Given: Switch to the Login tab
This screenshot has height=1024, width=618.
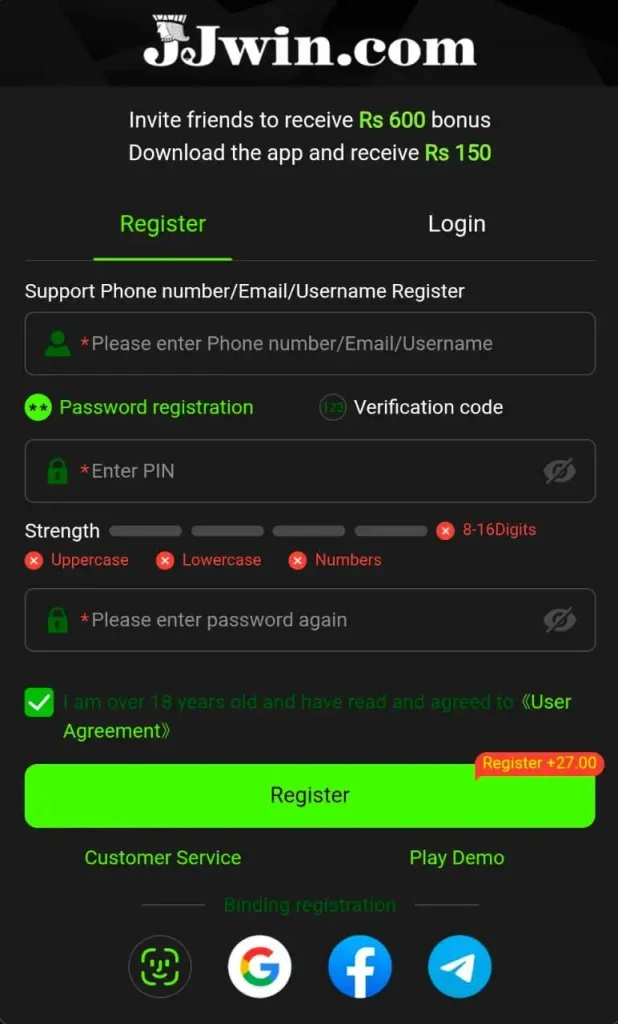Looking at the screenshot, I should point(456,224).
